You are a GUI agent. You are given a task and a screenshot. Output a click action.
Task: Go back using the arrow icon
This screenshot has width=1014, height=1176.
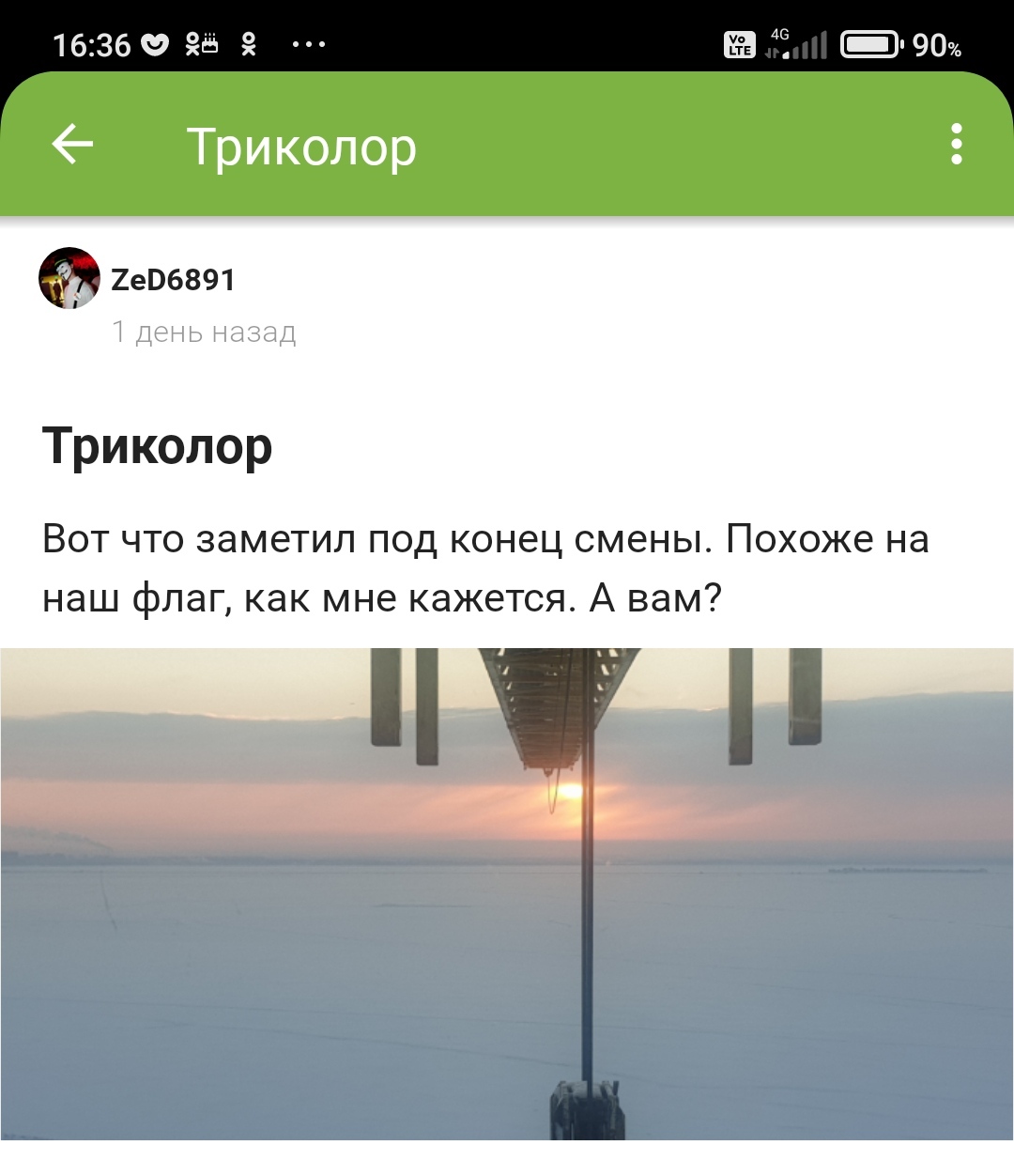(72, 145)
